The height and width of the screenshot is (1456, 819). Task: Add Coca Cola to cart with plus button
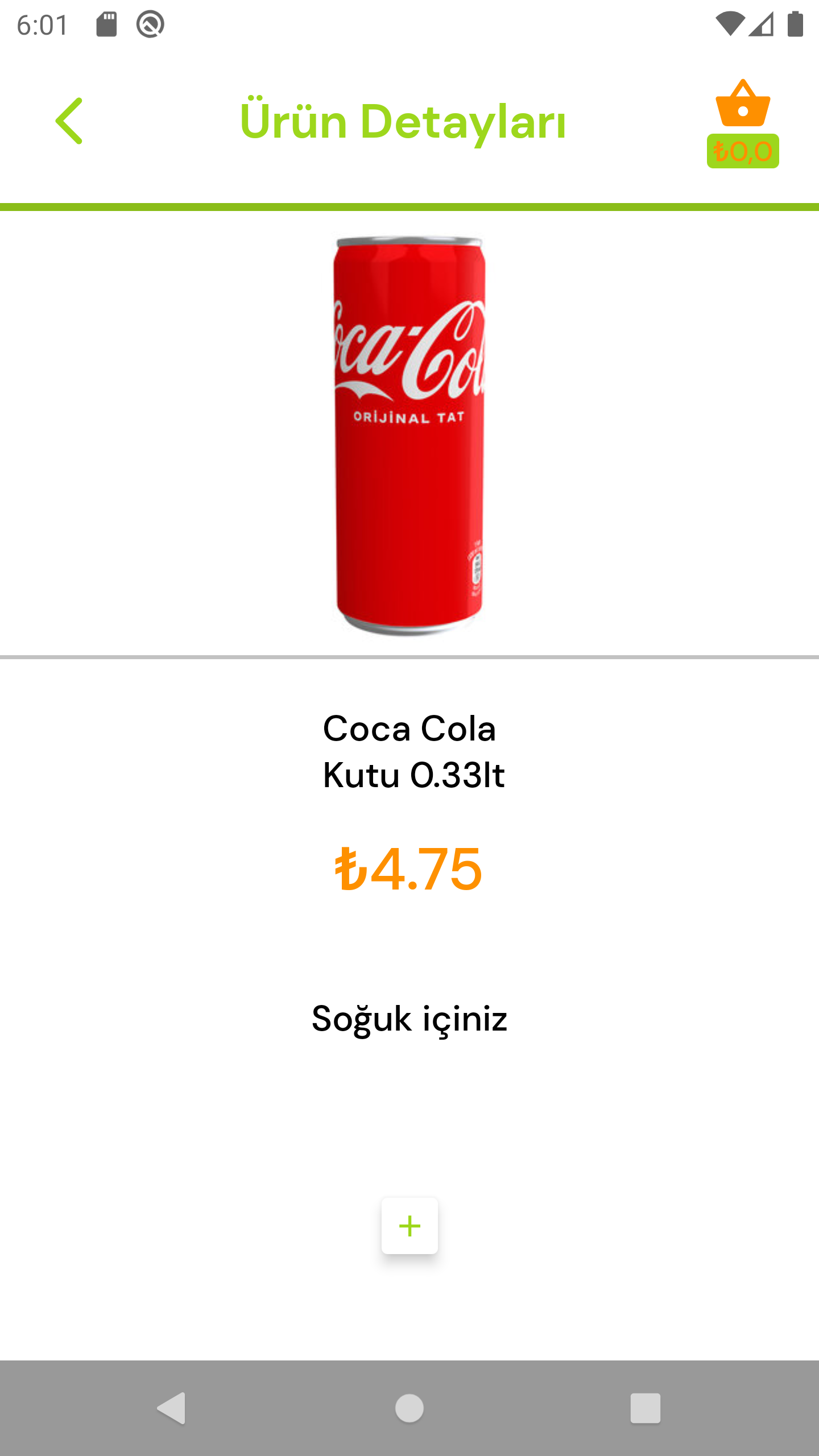point(409,1226)
